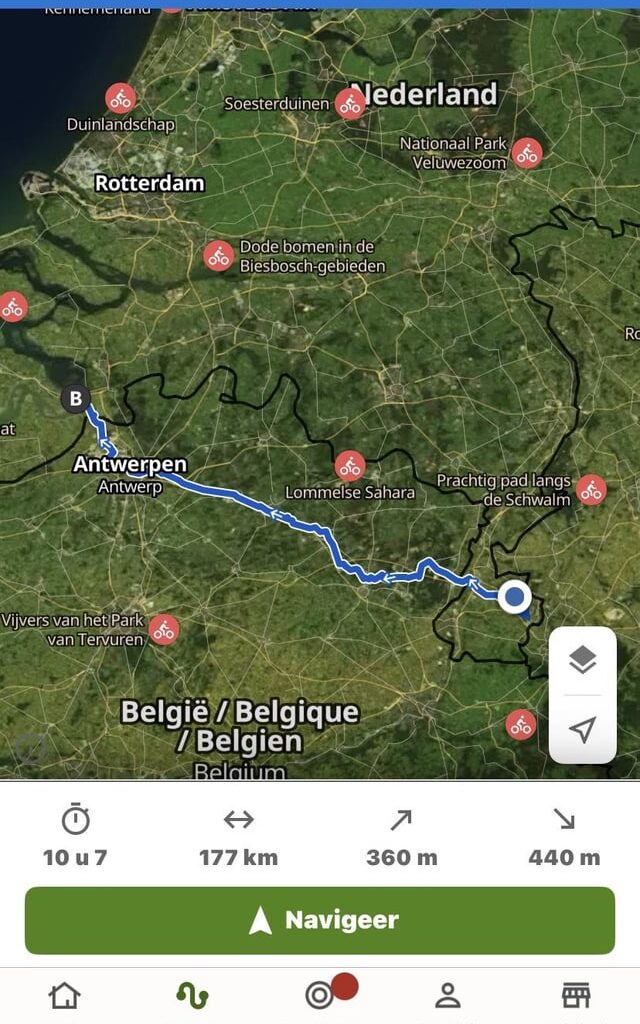Open the Lommelse Sahara highlight marker

(x=350, y=465)
